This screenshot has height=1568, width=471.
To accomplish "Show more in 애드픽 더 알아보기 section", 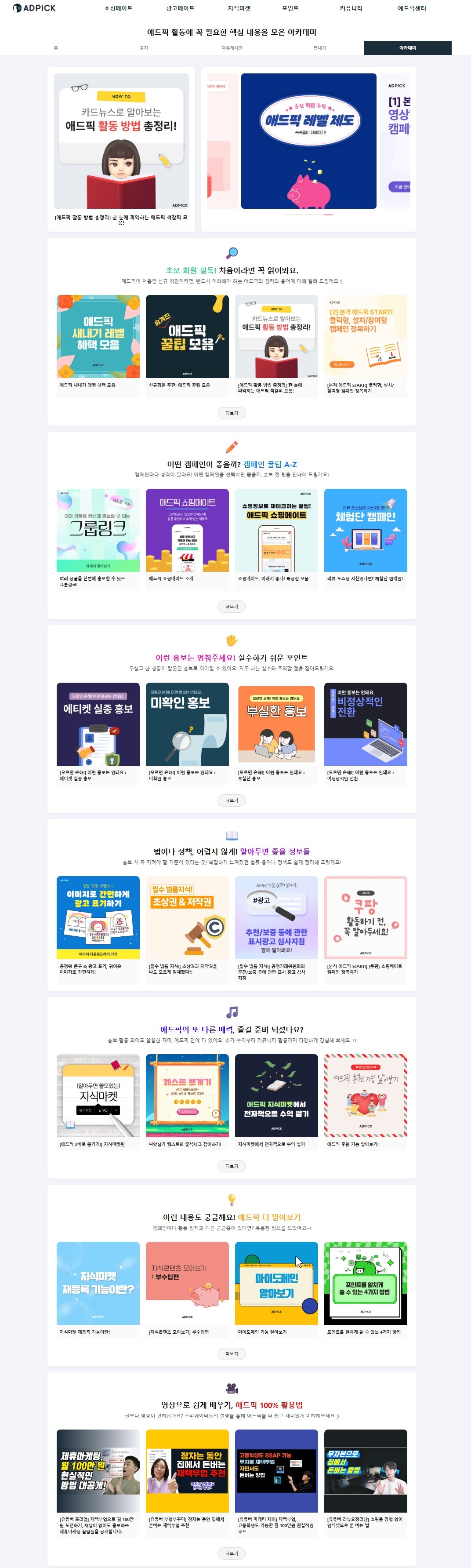I will [231, 1354].
